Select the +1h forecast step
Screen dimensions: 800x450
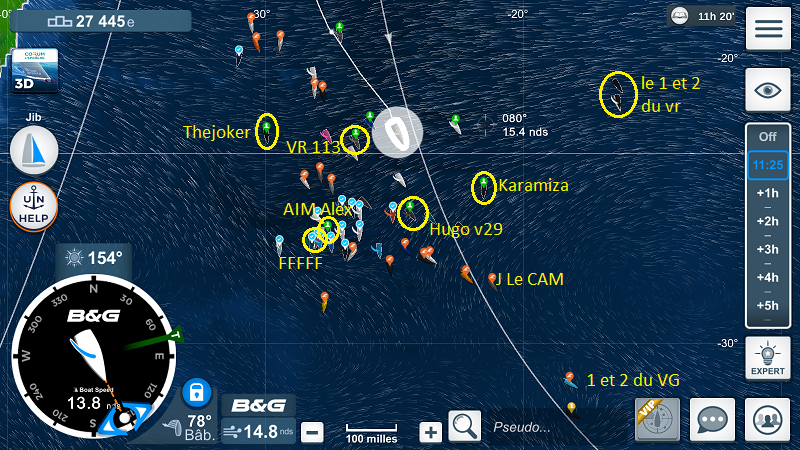[768, 193]
